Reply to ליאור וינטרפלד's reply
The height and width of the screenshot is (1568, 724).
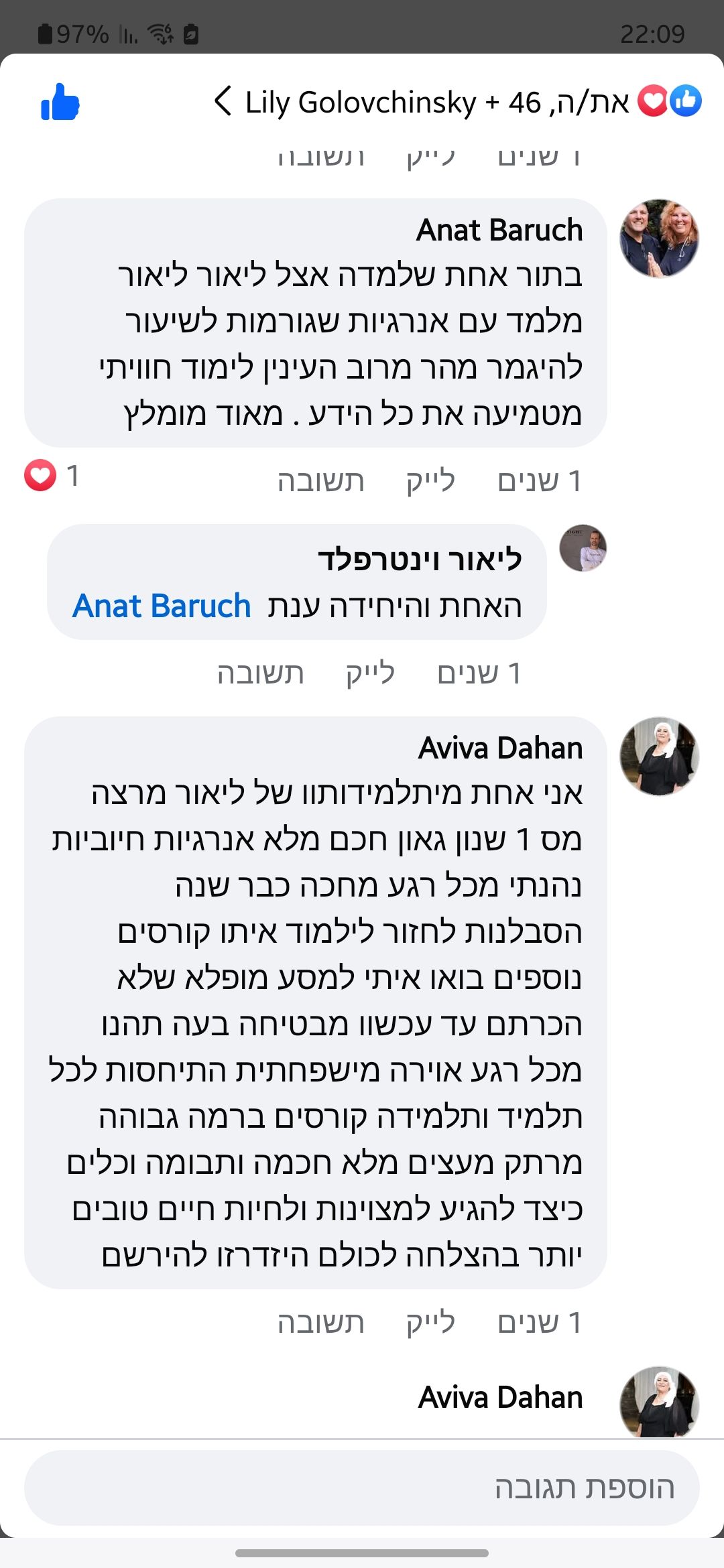coord(260,673)
